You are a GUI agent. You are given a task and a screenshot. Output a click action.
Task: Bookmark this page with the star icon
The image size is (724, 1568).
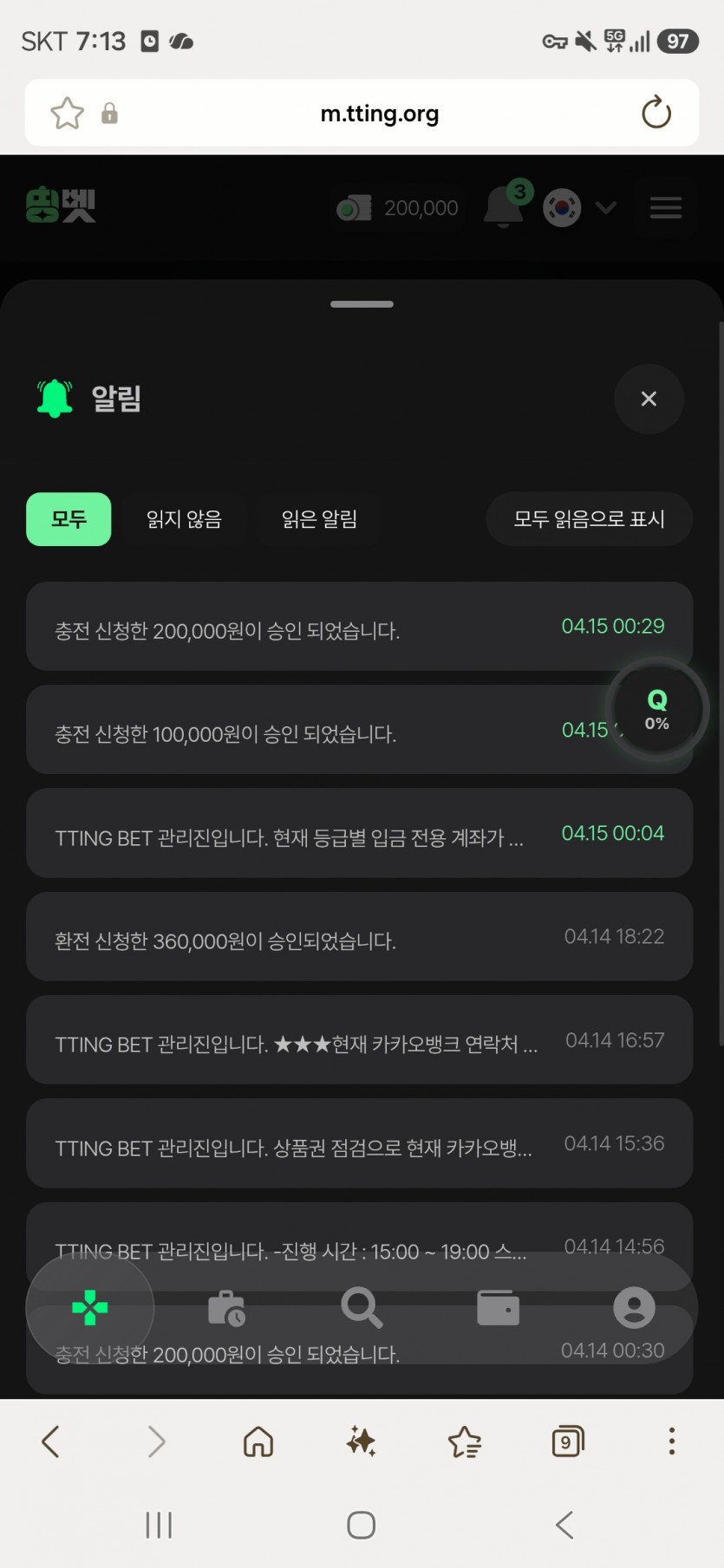click(67, 114)
